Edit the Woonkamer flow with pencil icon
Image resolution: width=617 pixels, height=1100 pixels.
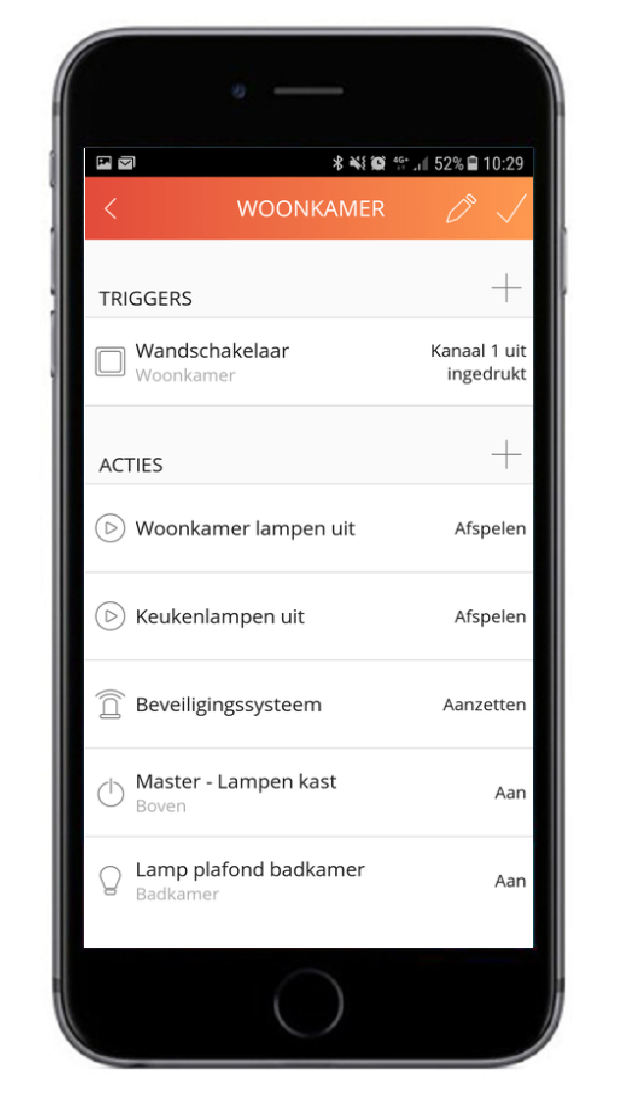tap(460, 209)
